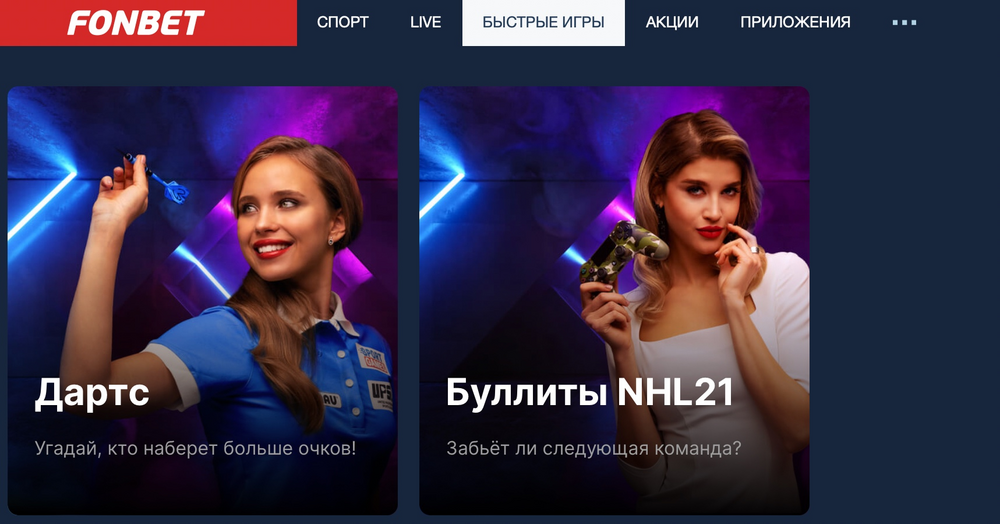Go to the LIVE section
Screen dimensions: 1000x524
click(425, 22)
